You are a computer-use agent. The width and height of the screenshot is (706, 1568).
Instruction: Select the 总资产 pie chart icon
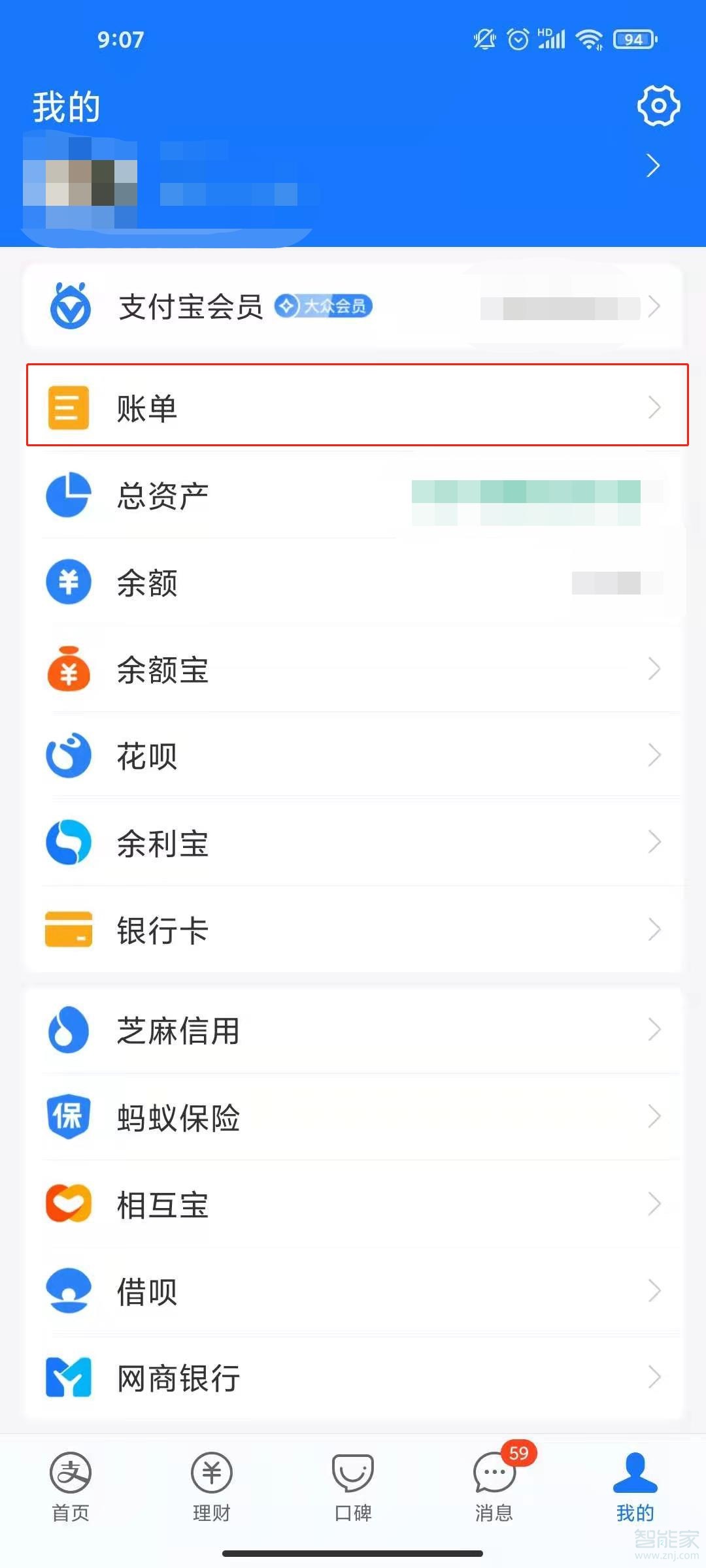pyautogui.click(x=68, y=495)
